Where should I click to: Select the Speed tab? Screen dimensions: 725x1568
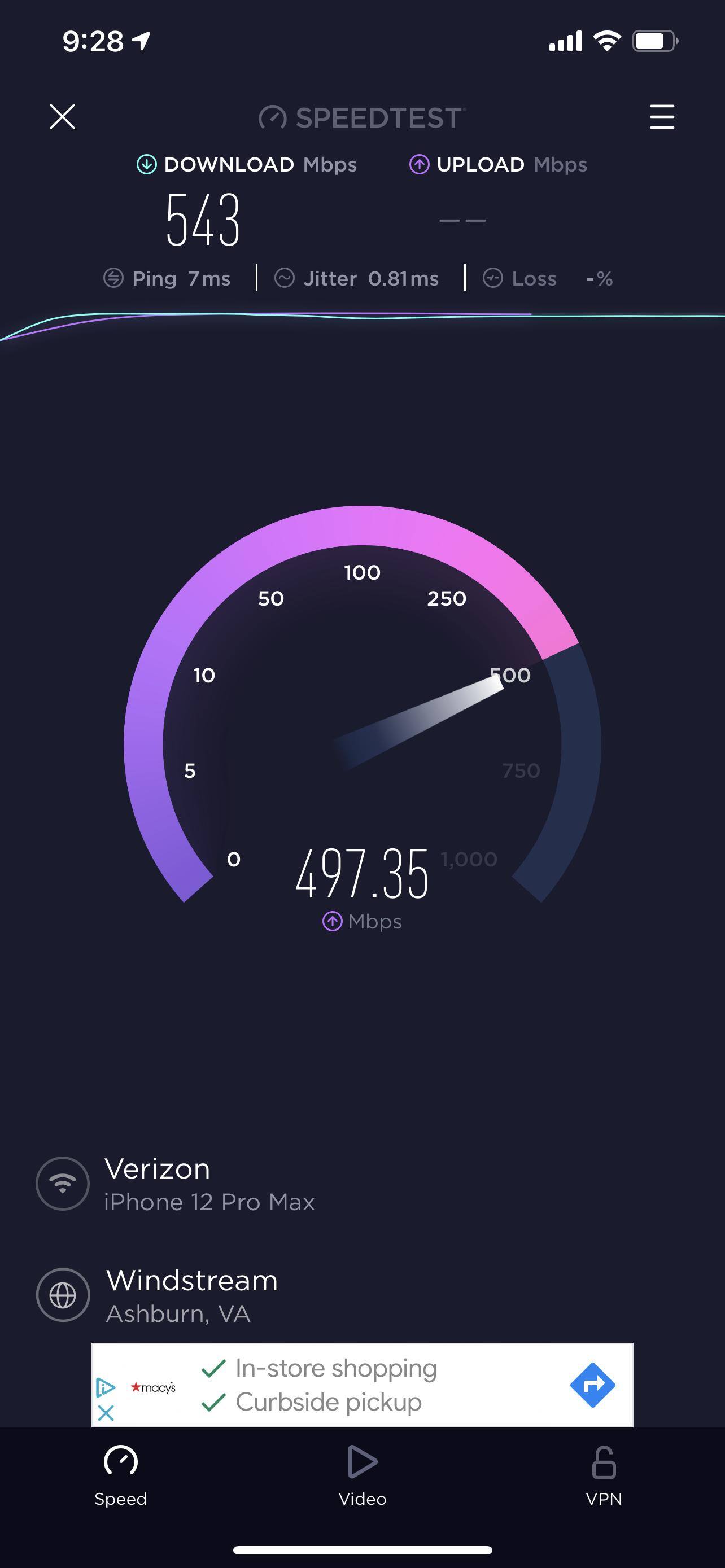120,1475
